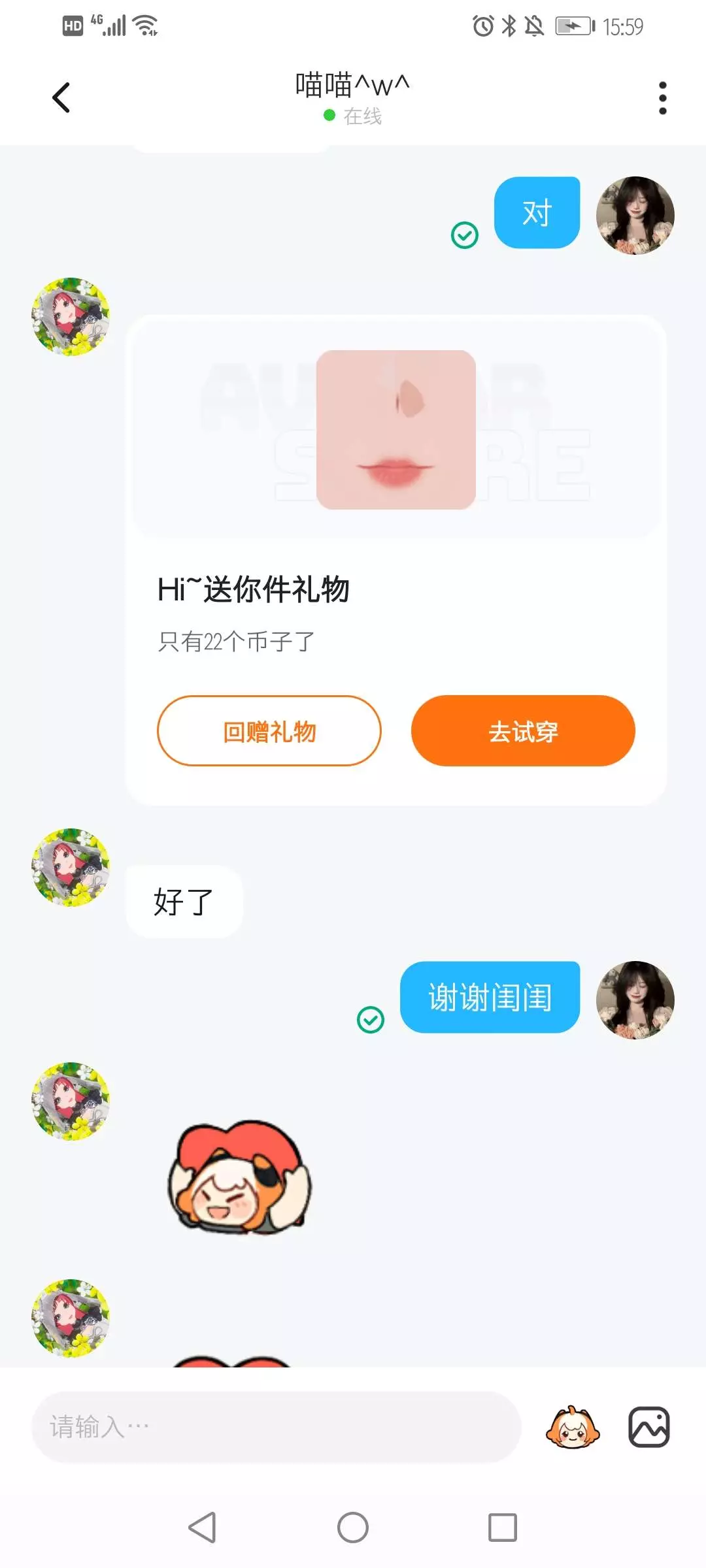The image size is (706, 1568).
Task: Tap the 去试穿 button
Action: coord(523,730)
